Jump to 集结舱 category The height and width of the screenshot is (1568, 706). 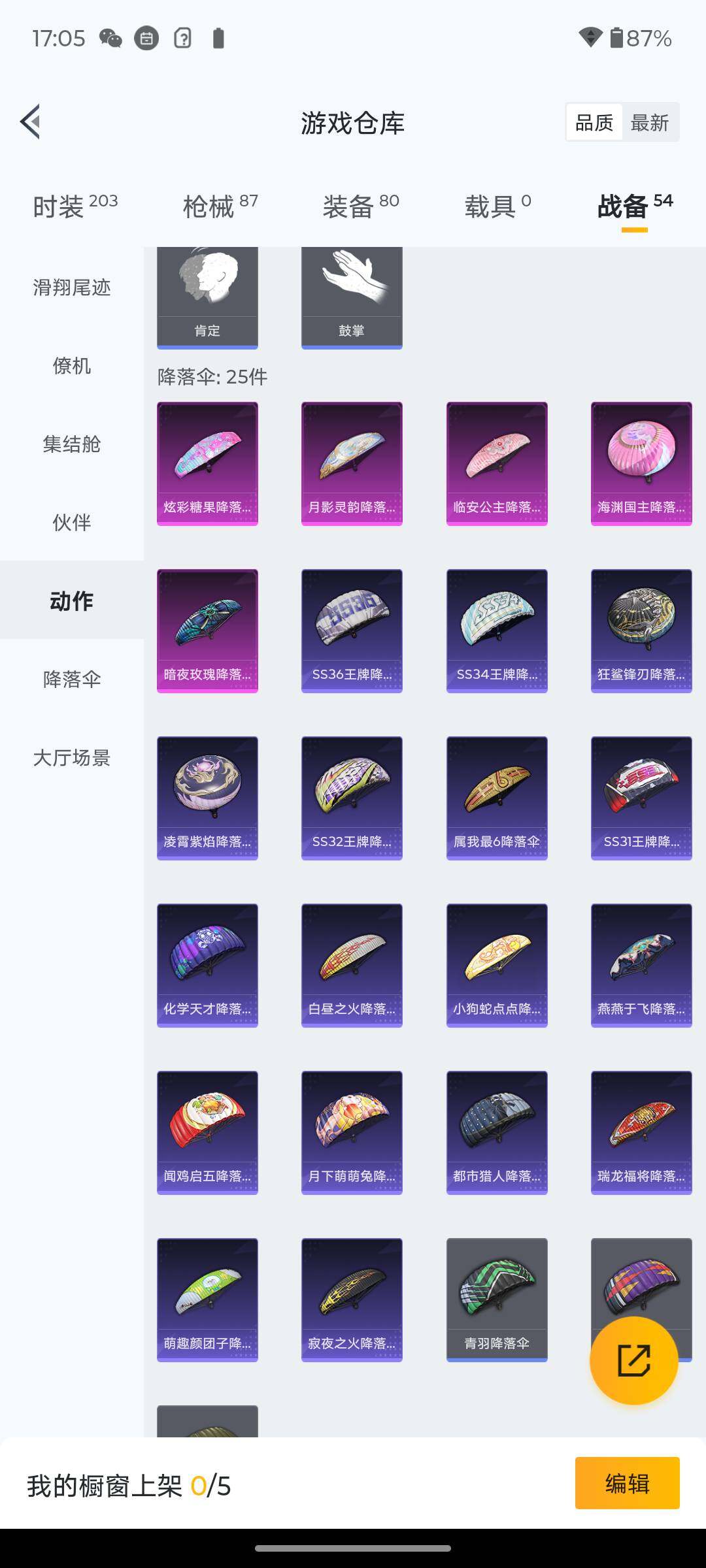coord(72,444)
